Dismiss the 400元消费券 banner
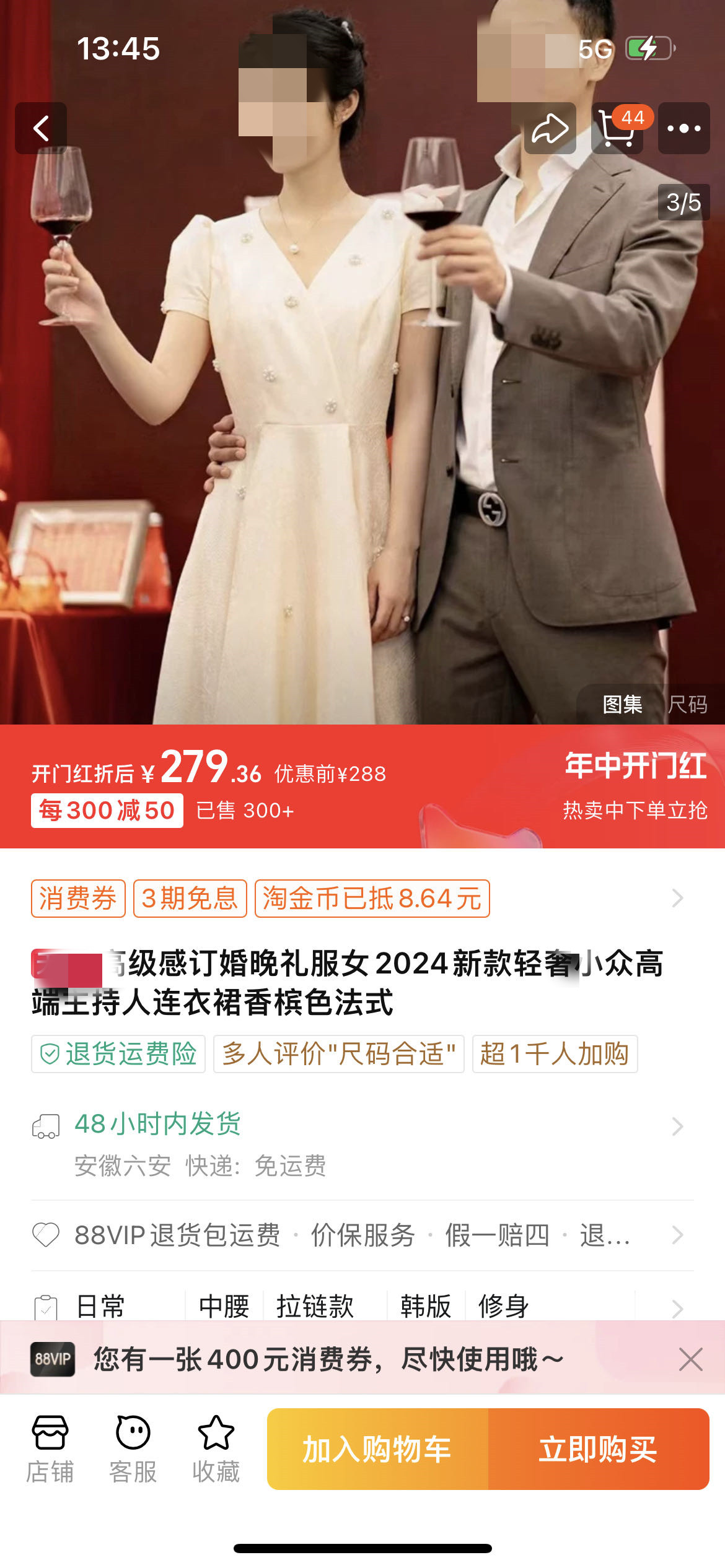 tap(690, 1359)
